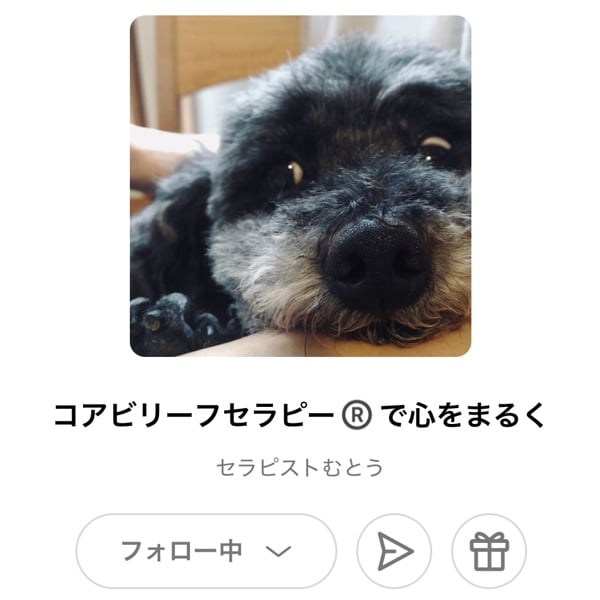
Task: Open the gift icon button
Action: coord(489,551)
